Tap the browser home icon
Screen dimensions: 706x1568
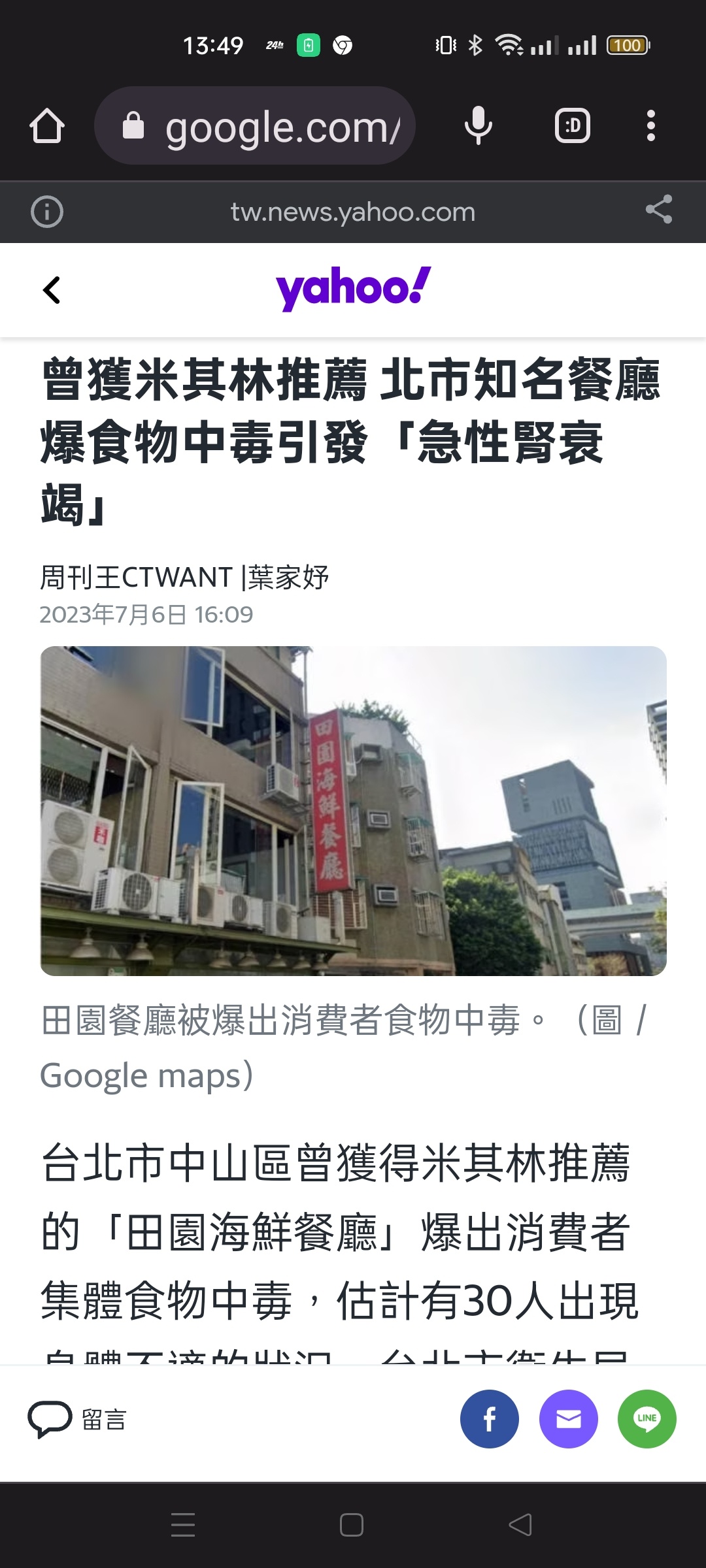(47, 125)
